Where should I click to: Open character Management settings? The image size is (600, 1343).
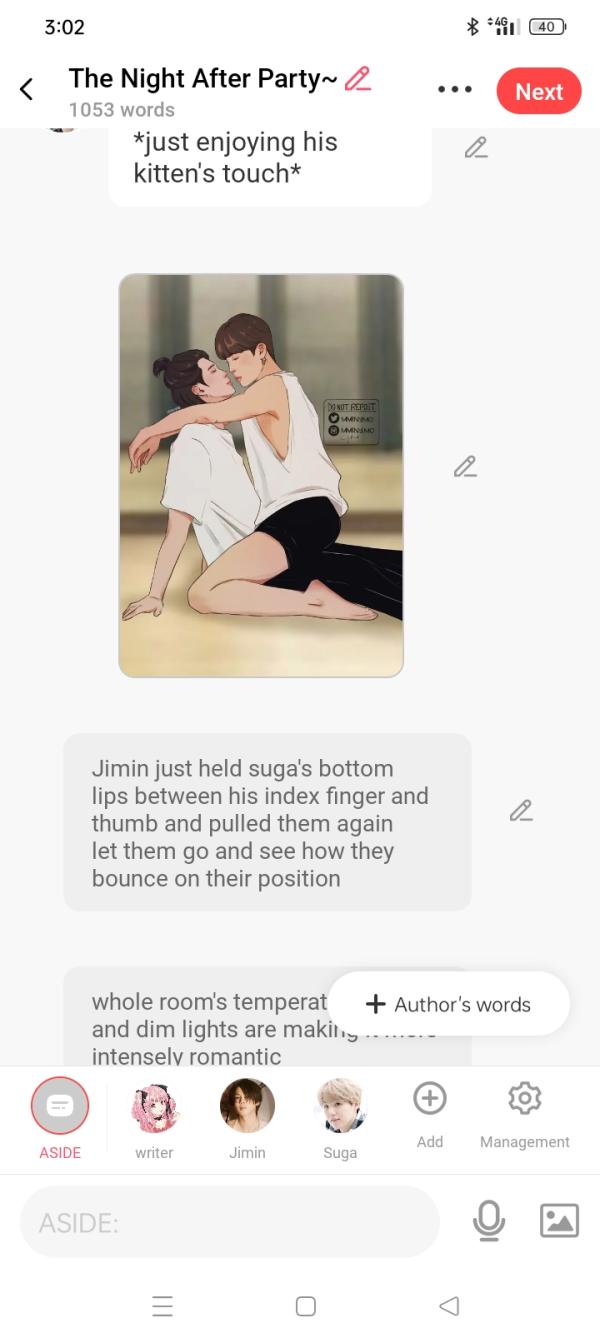pyautogui.click(x=524, y=1111)
